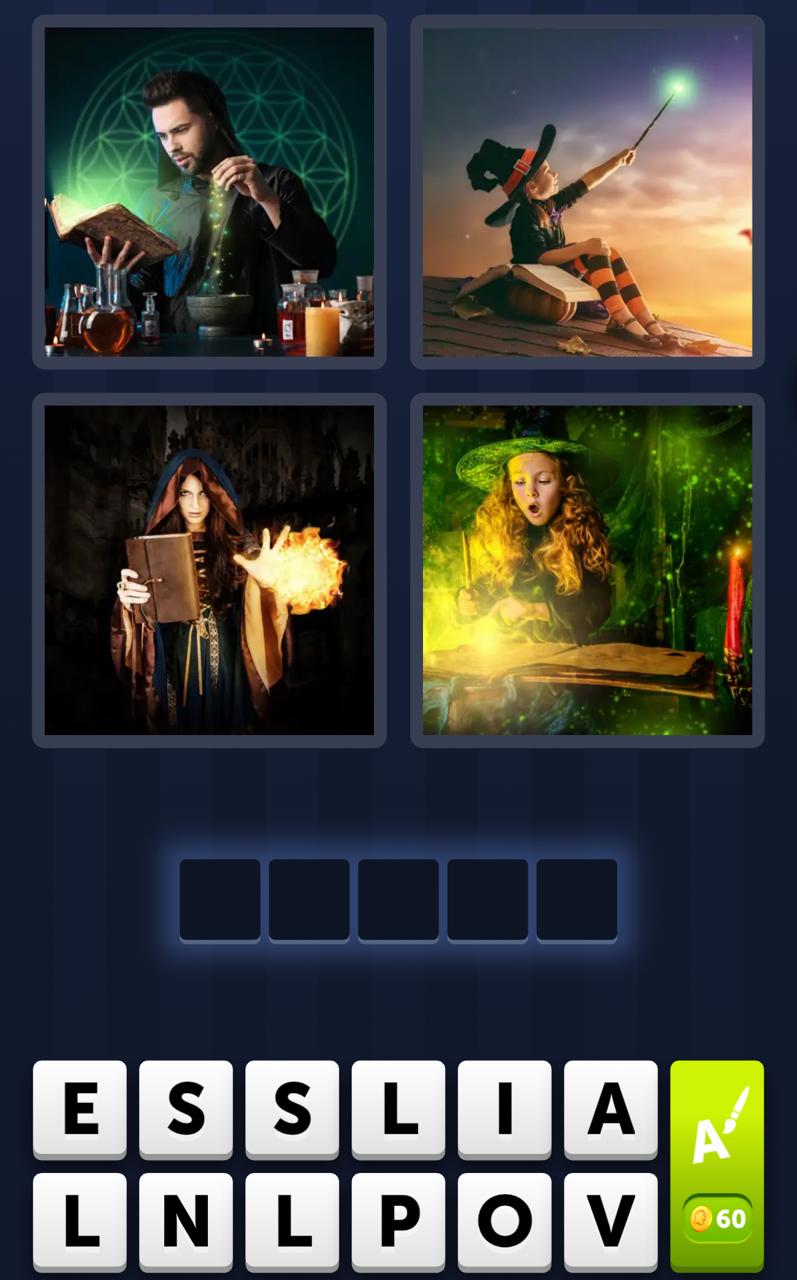Select the letter O tile
This screenshot has height=1280, width=797.
click(x=504, y=1220)
